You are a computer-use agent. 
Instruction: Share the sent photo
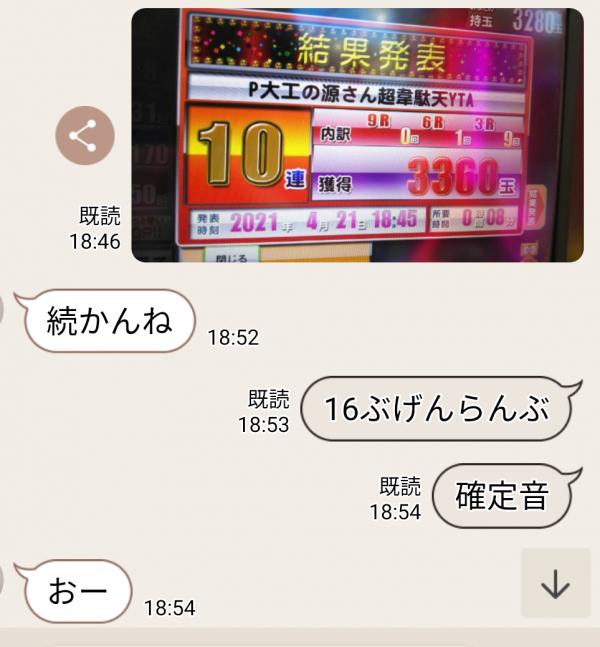point(84,136)
